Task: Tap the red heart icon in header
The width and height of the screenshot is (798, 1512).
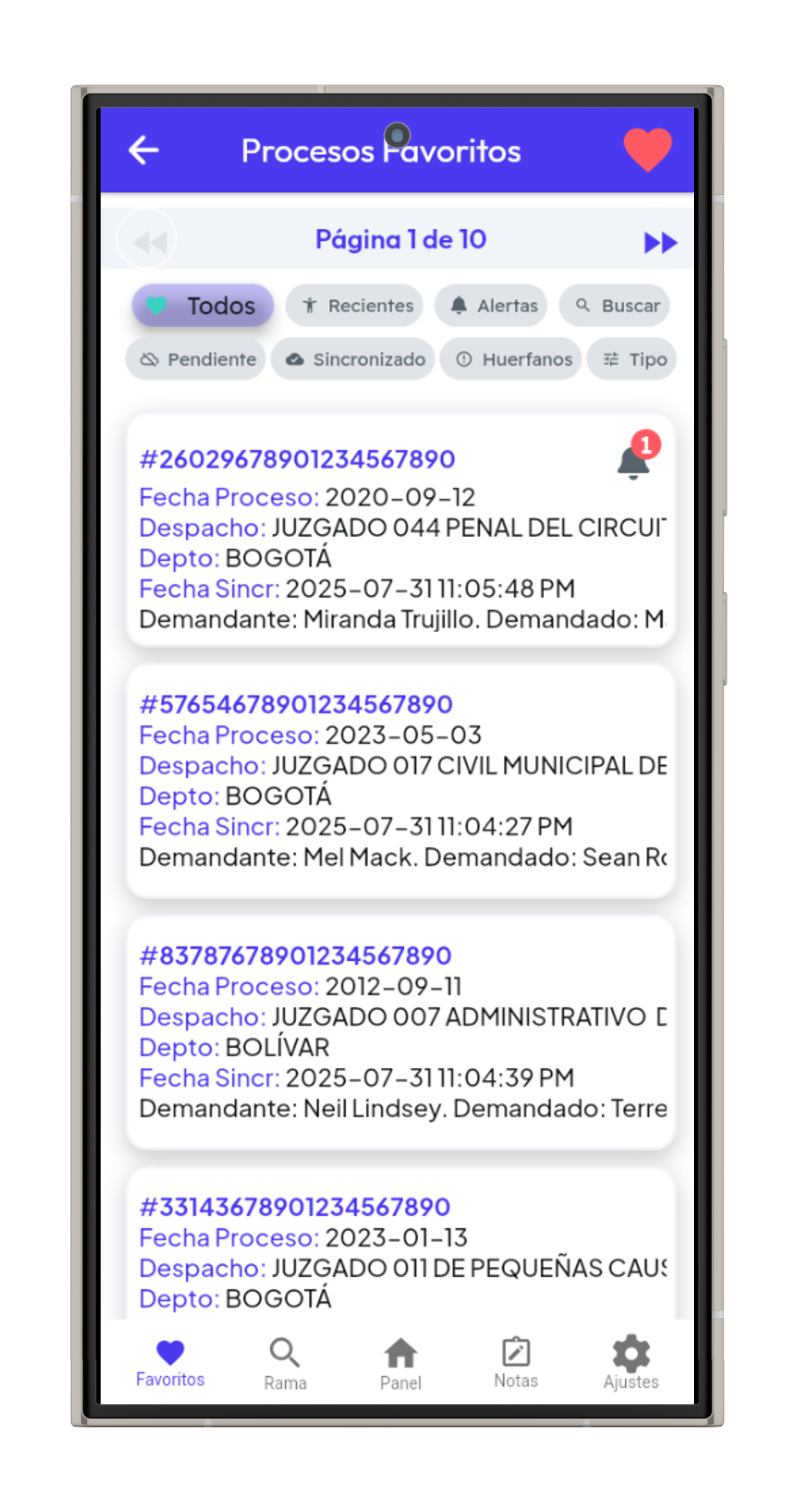Action: tap(647, 150)
